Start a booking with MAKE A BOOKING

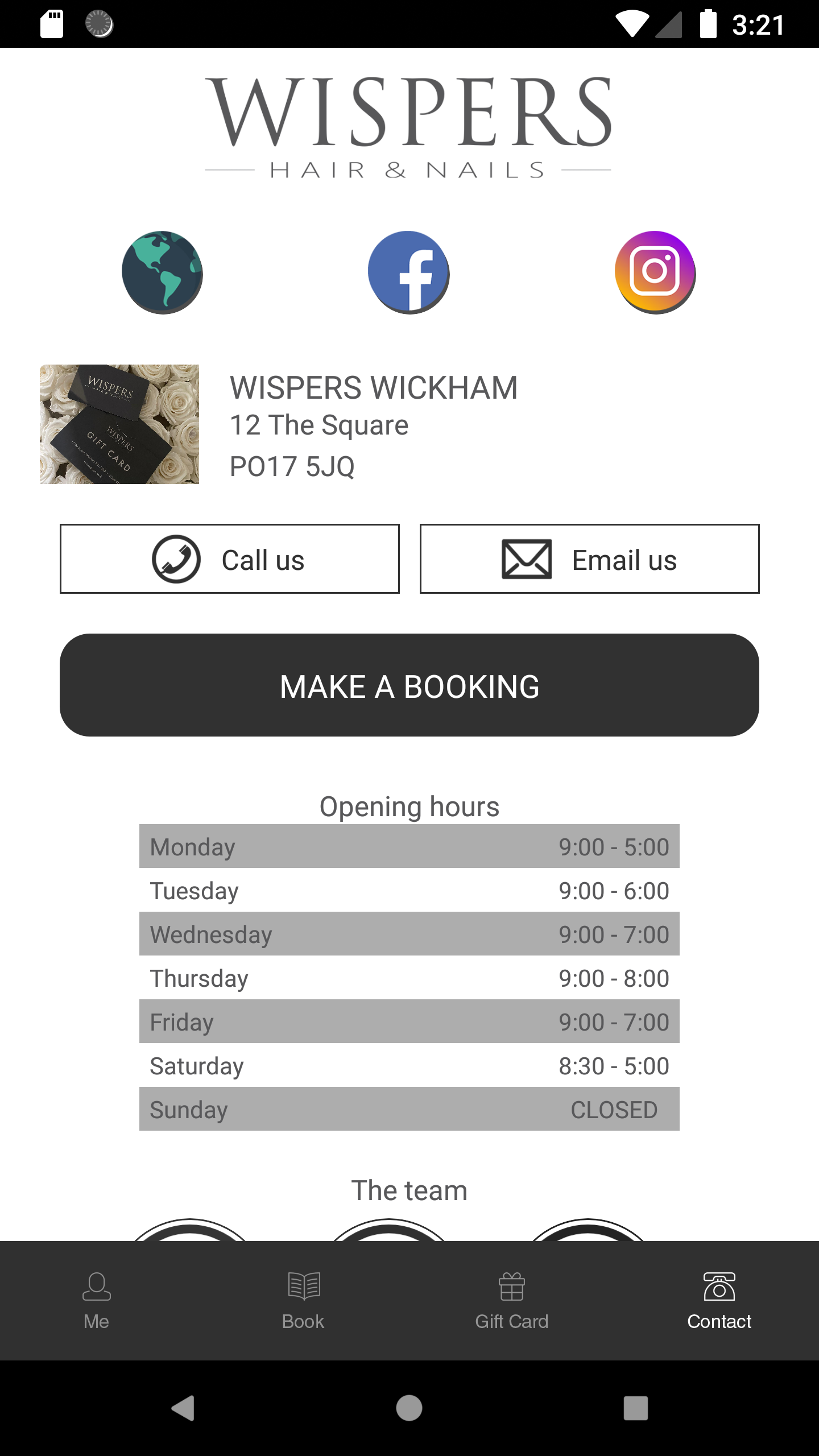[x=409, y=685]
